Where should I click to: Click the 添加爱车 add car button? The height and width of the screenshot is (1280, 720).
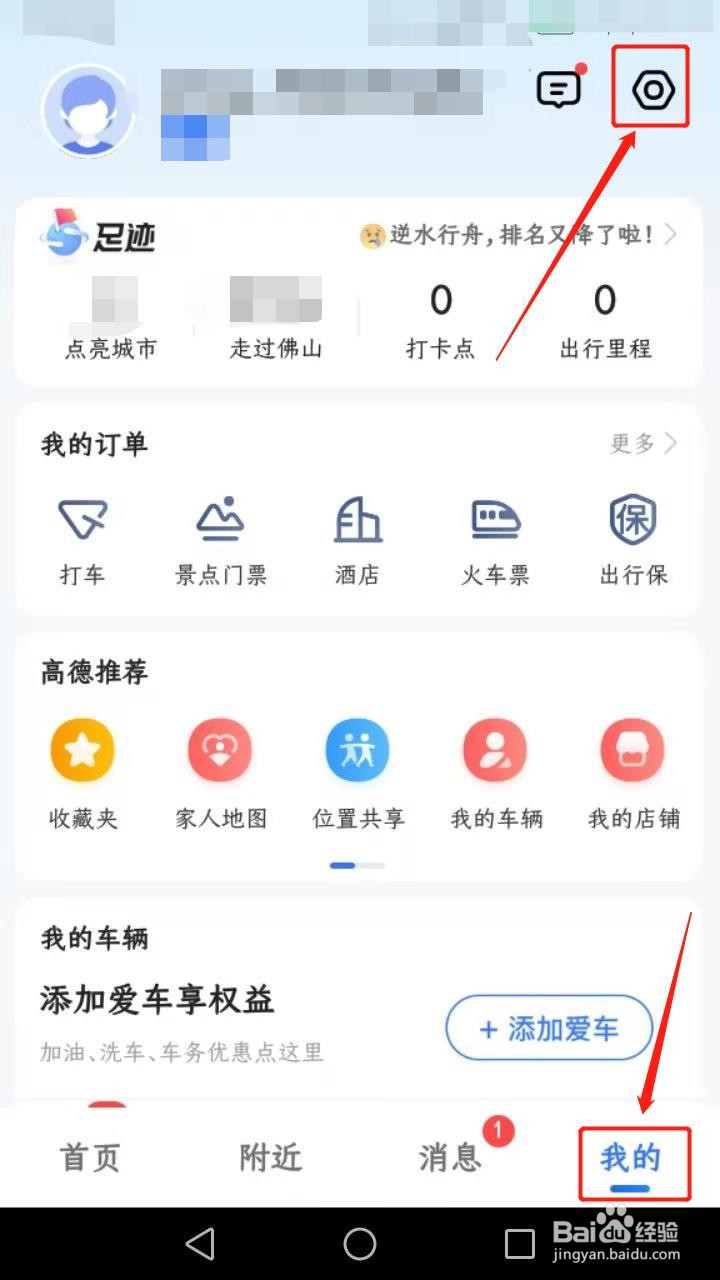(548, 1028)
